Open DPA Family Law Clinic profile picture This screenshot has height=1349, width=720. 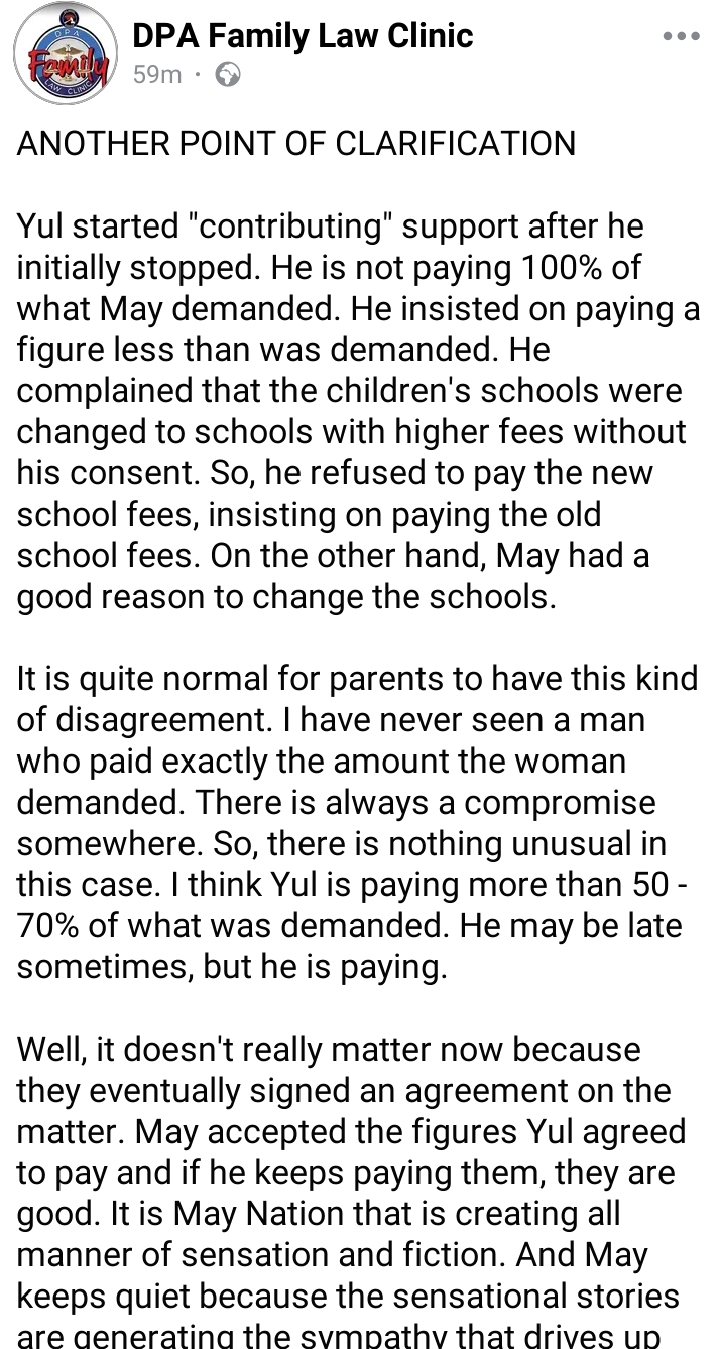[x=65, y=56]
